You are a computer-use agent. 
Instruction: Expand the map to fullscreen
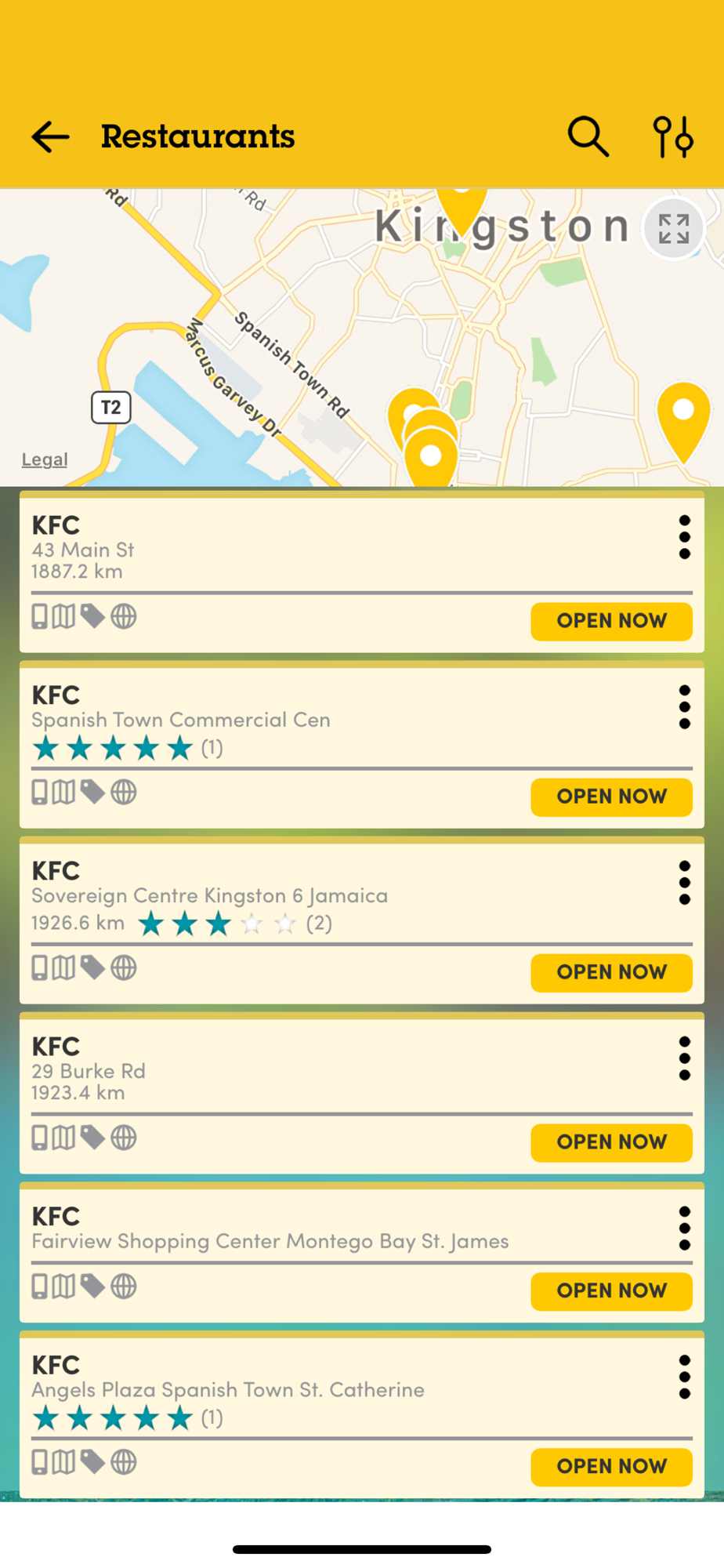673,229
